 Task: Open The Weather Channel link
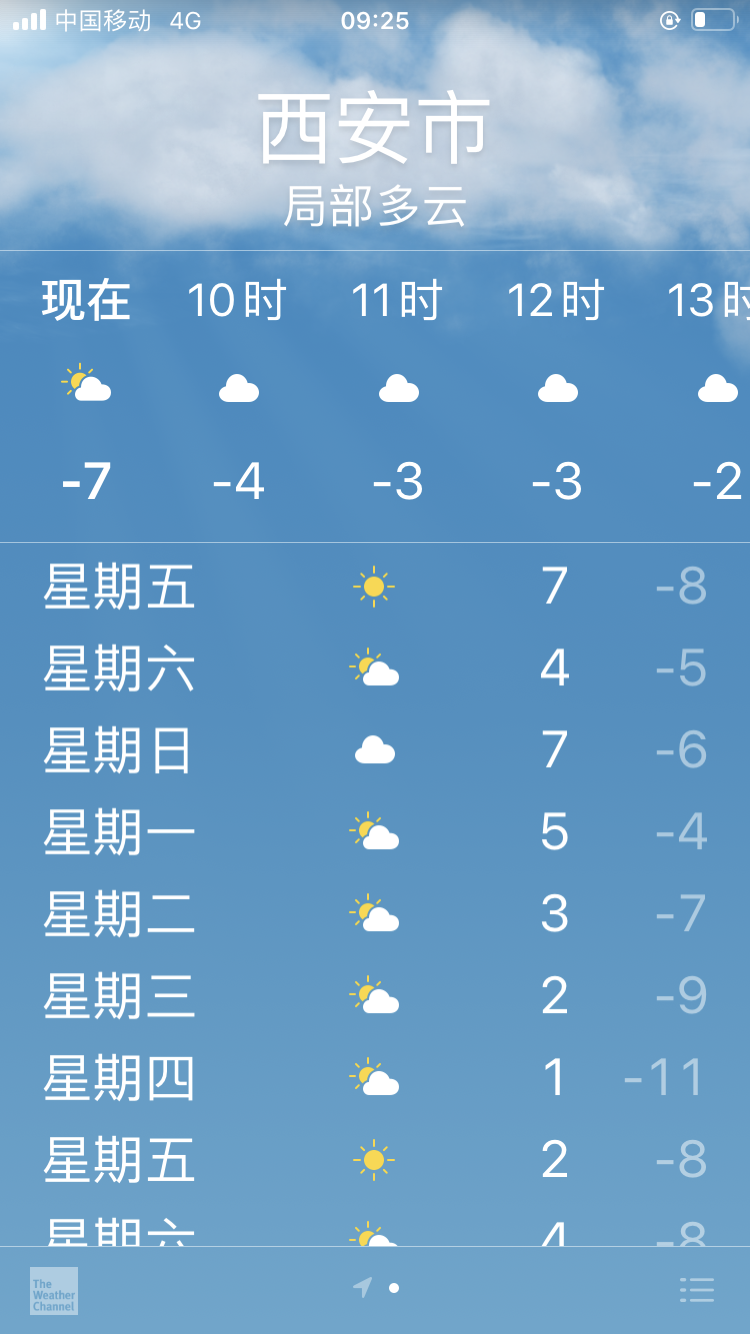[x=54, y=1291]
